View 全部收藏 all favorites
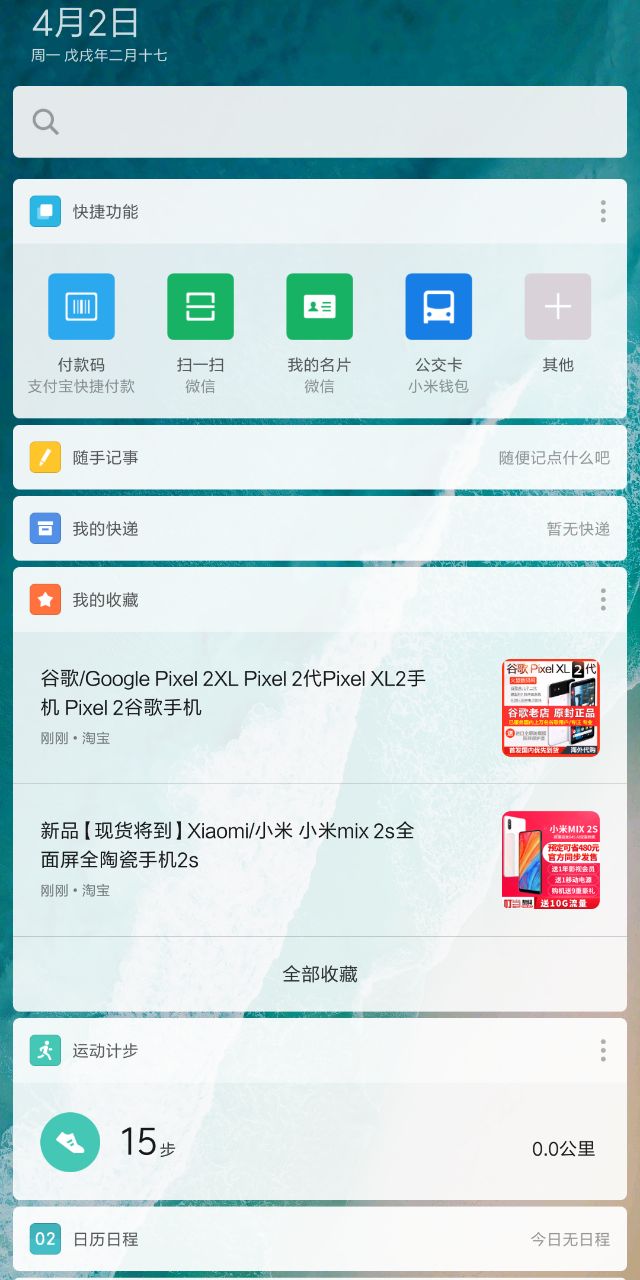The height and width of the screenshot is (1280, 640). click(320, 973)
